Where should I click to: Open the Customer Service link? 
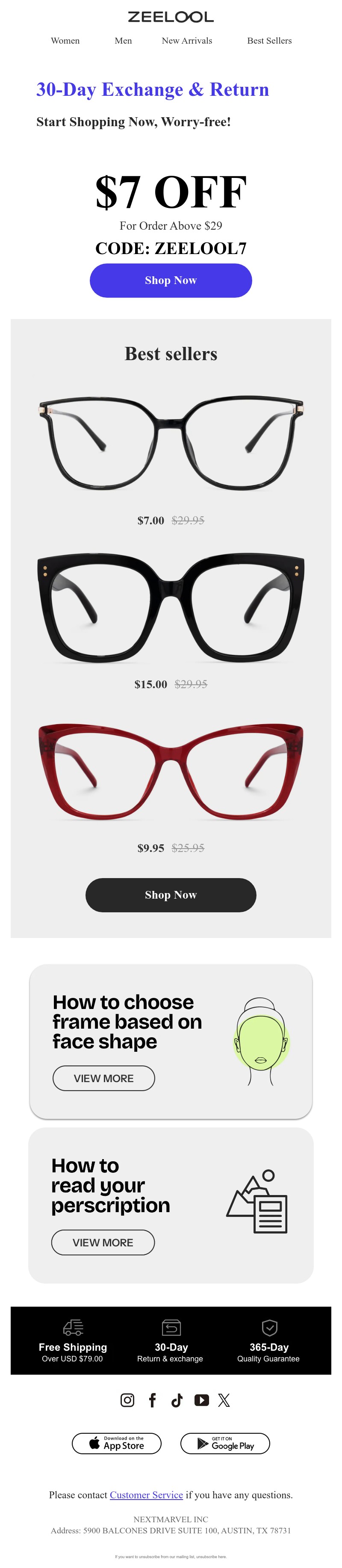(x=146, y=1495)
